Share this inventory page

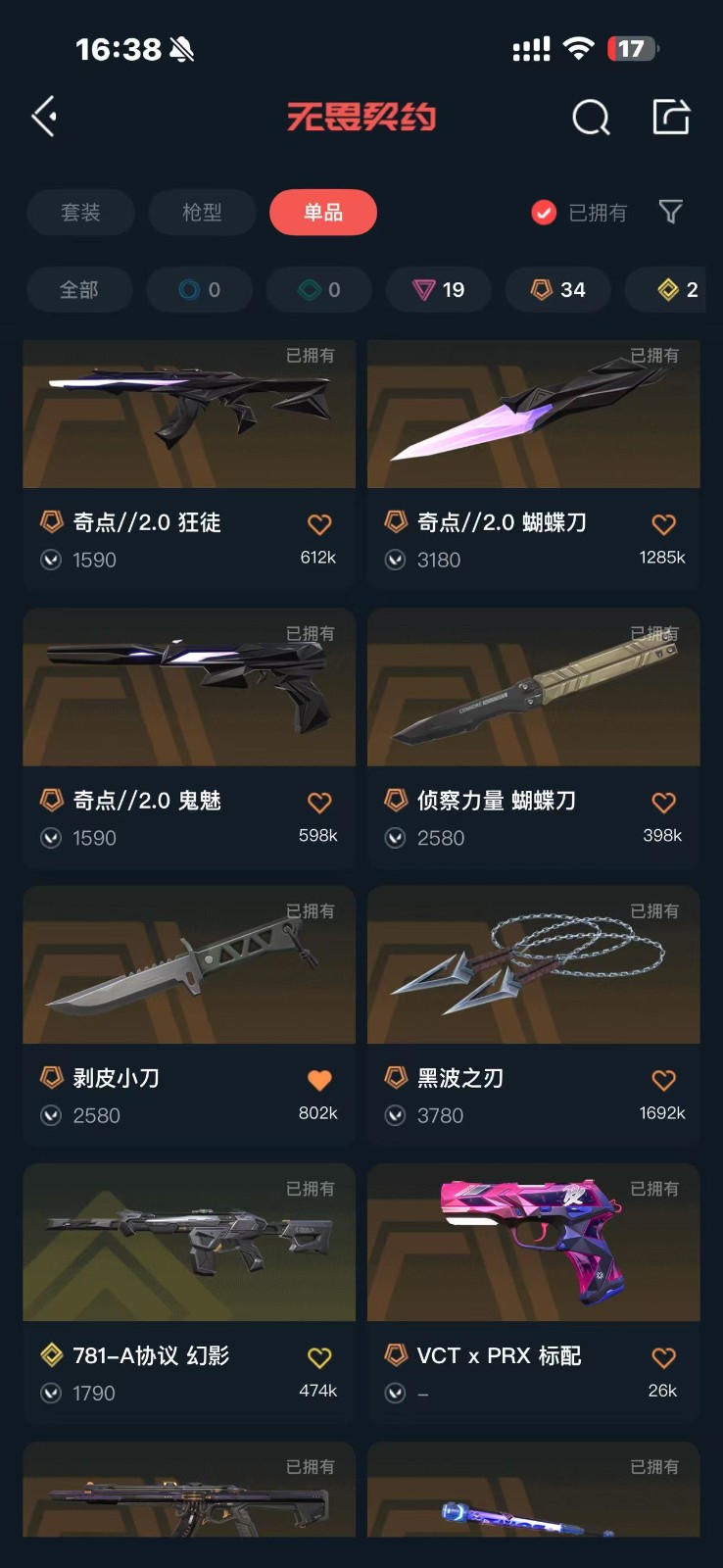coord(671,117)
